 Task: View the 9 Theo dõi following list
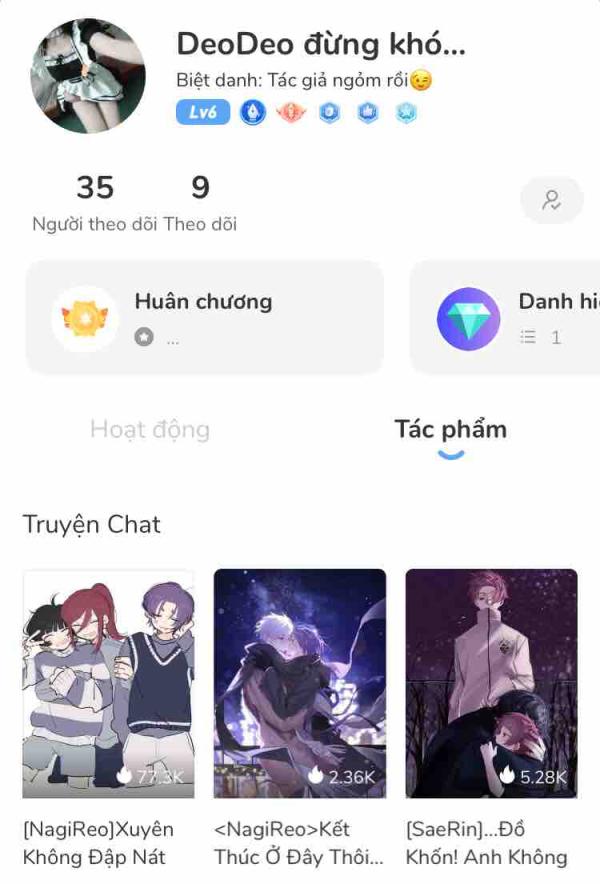point(200,203)
